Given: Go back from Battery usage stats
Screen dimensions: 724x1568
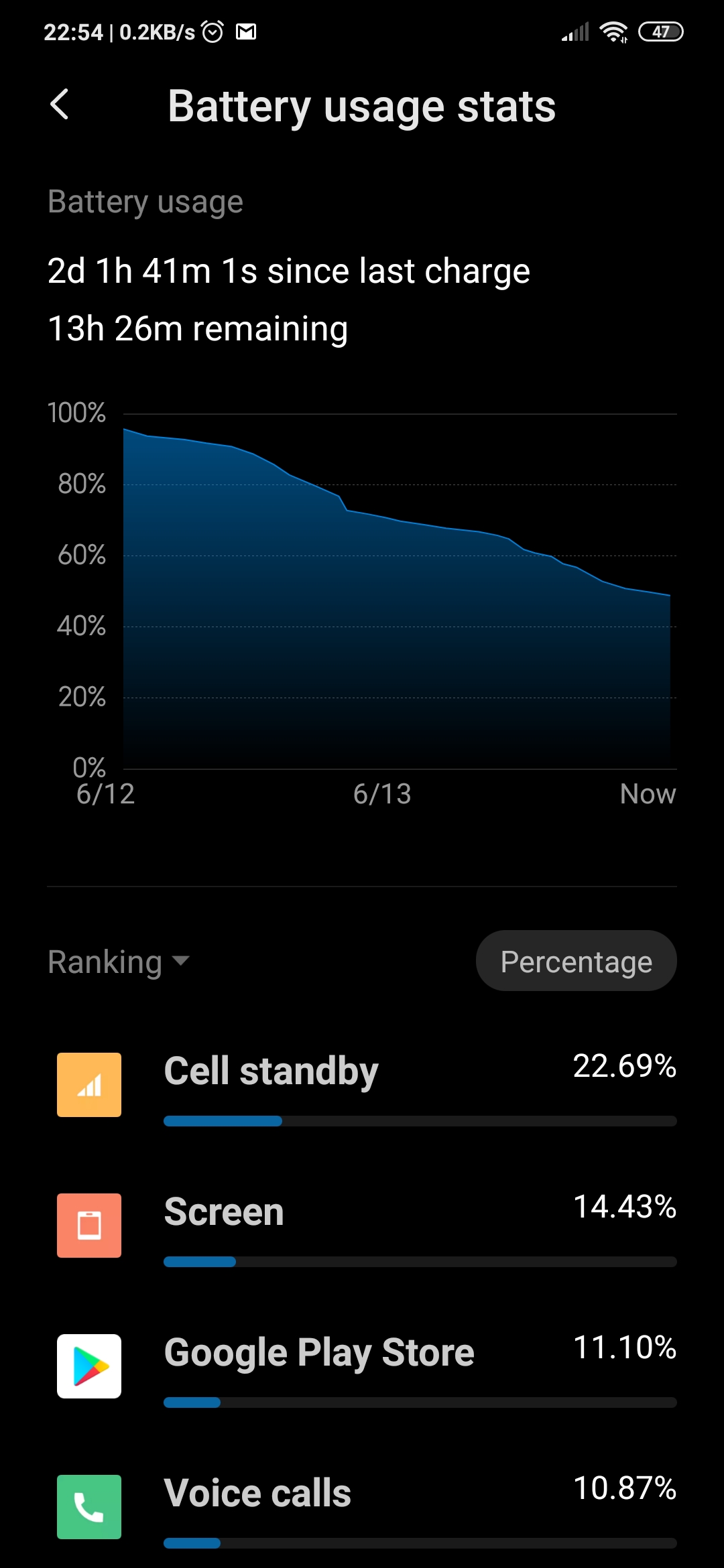Looking at the screenshot, I should point(60,105).
